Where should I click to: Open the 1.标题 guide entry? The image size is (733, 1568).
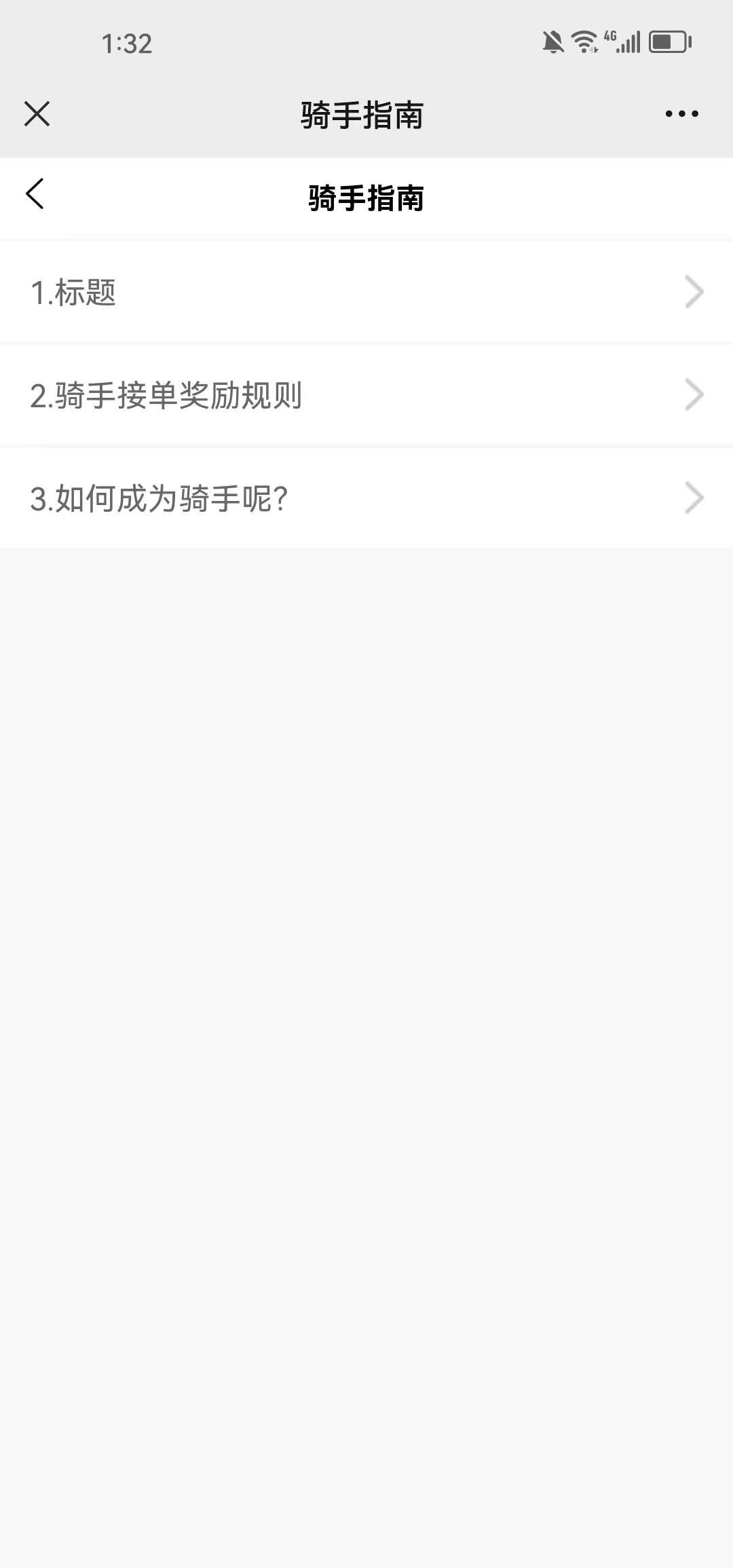point(366,292)
